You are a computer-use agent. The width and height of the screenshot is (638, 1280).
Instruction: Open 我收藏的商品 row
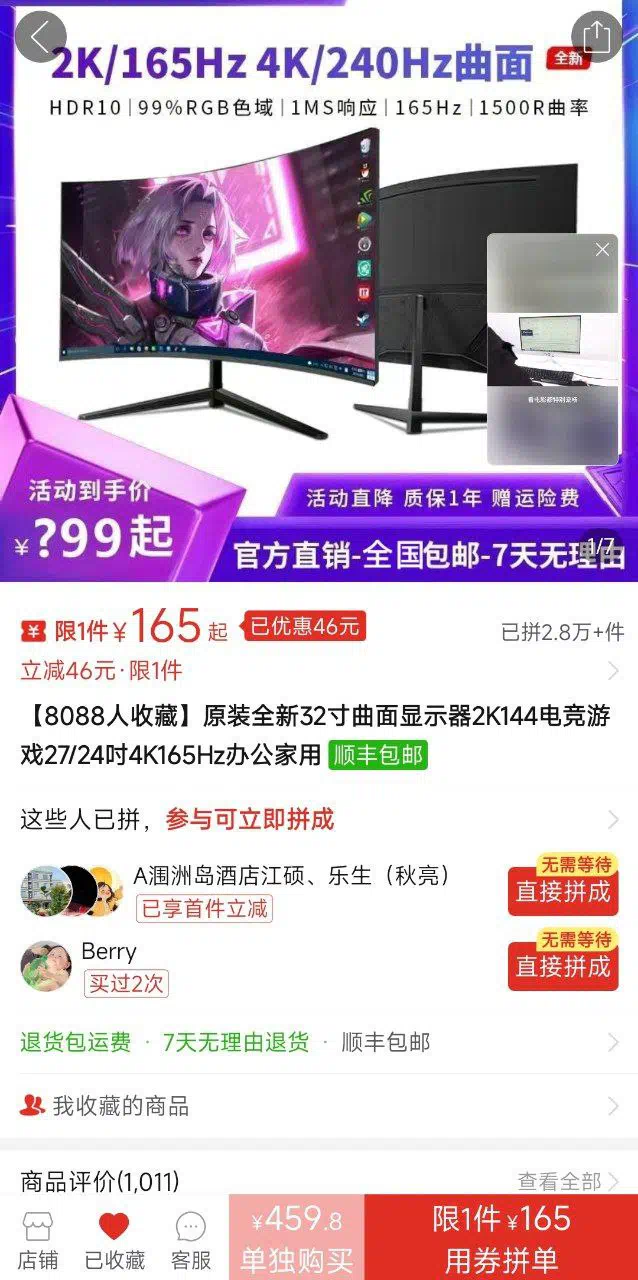(319, 1106)
